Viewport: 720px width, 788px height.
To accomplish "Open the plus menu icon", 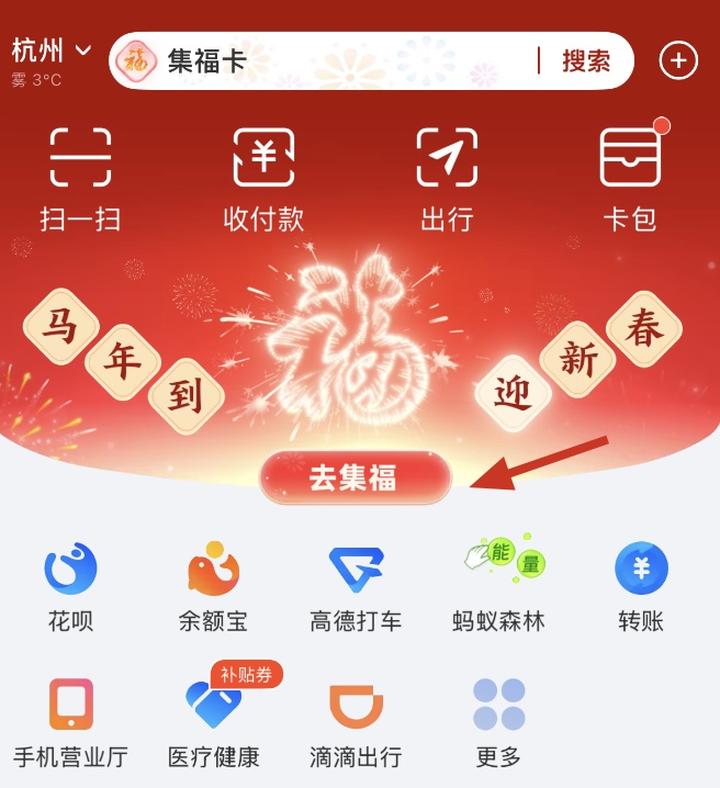I will (679, 61).
